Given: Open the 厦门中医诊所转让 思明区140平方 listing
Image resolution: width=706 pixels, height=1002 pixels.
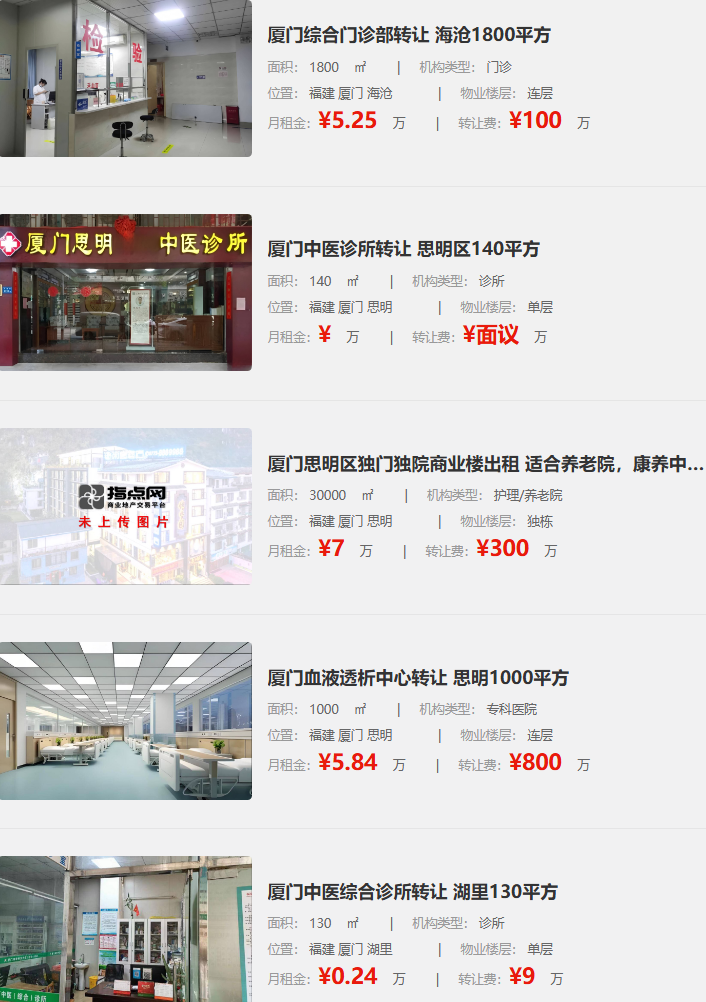Looking at the screenshot, I should (x=403, y=249).
